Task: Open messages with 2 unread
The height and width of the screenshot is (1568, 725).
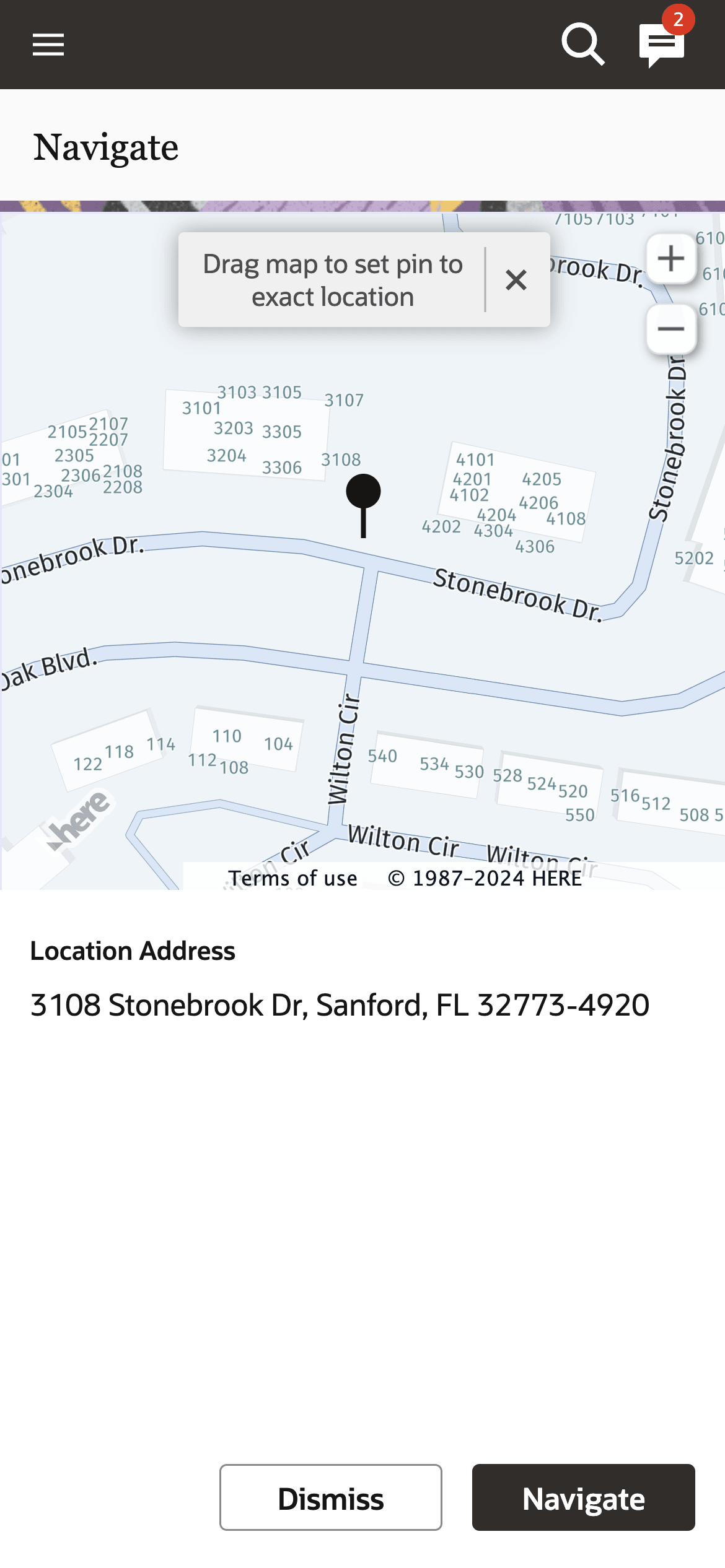Action: tap(662, 45)
